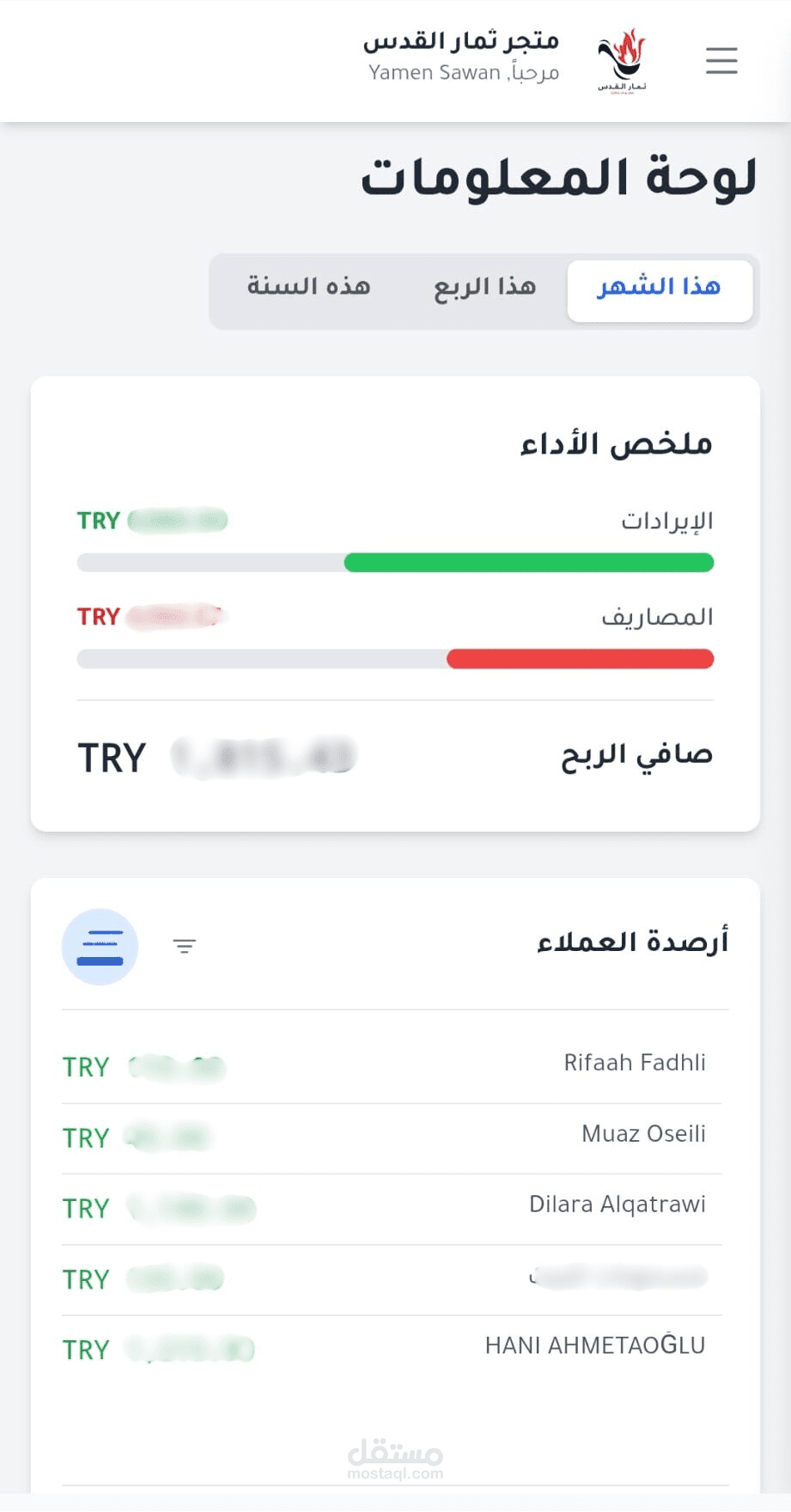Image resolution: width=791 pixels, height=1512 pixels.
Task: Switch to the هذا الربع tab
Action: pyautogui.click(x=484, y=287)
